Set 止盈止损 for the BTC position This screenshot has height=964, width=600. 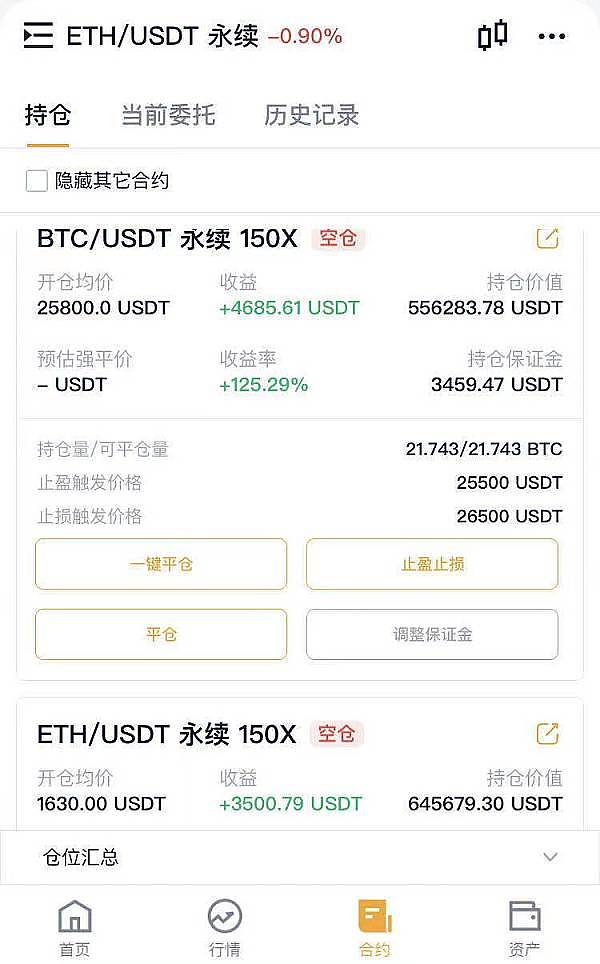click(x=432, y=564)
